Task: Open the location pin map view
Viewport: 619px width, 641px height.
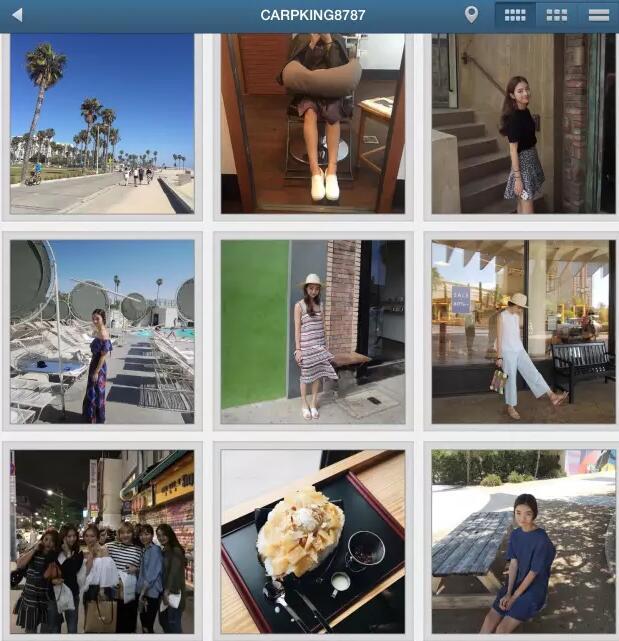Action: [471, 15]
